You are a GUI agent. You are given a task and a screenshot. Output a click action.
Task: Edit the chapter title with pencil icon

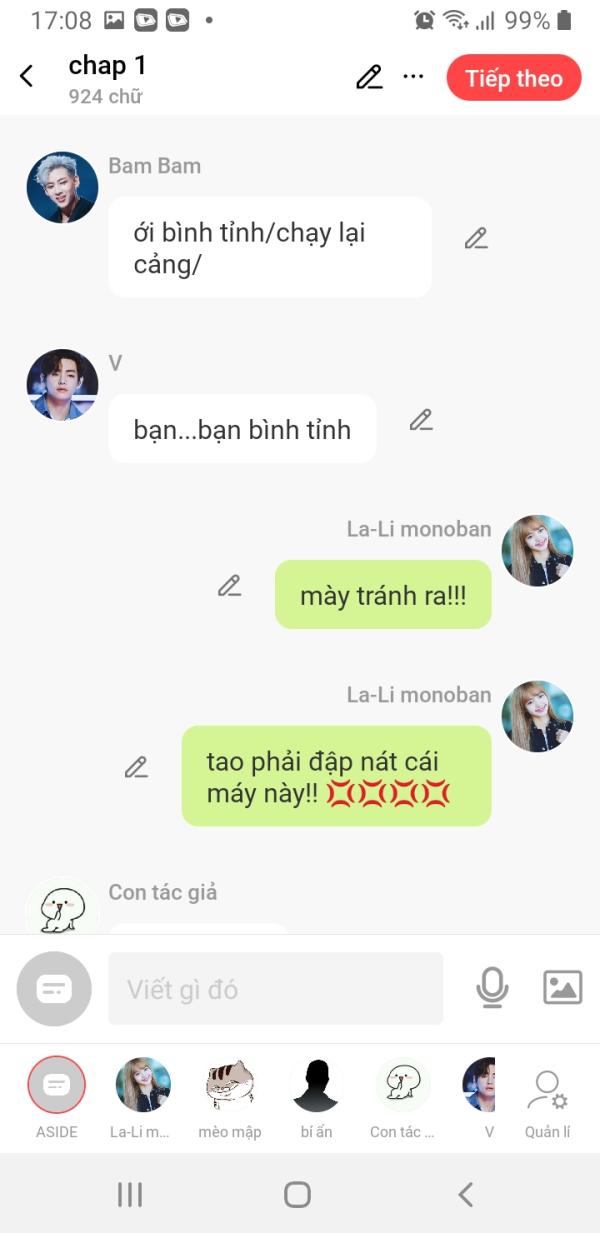coord(369,77)
